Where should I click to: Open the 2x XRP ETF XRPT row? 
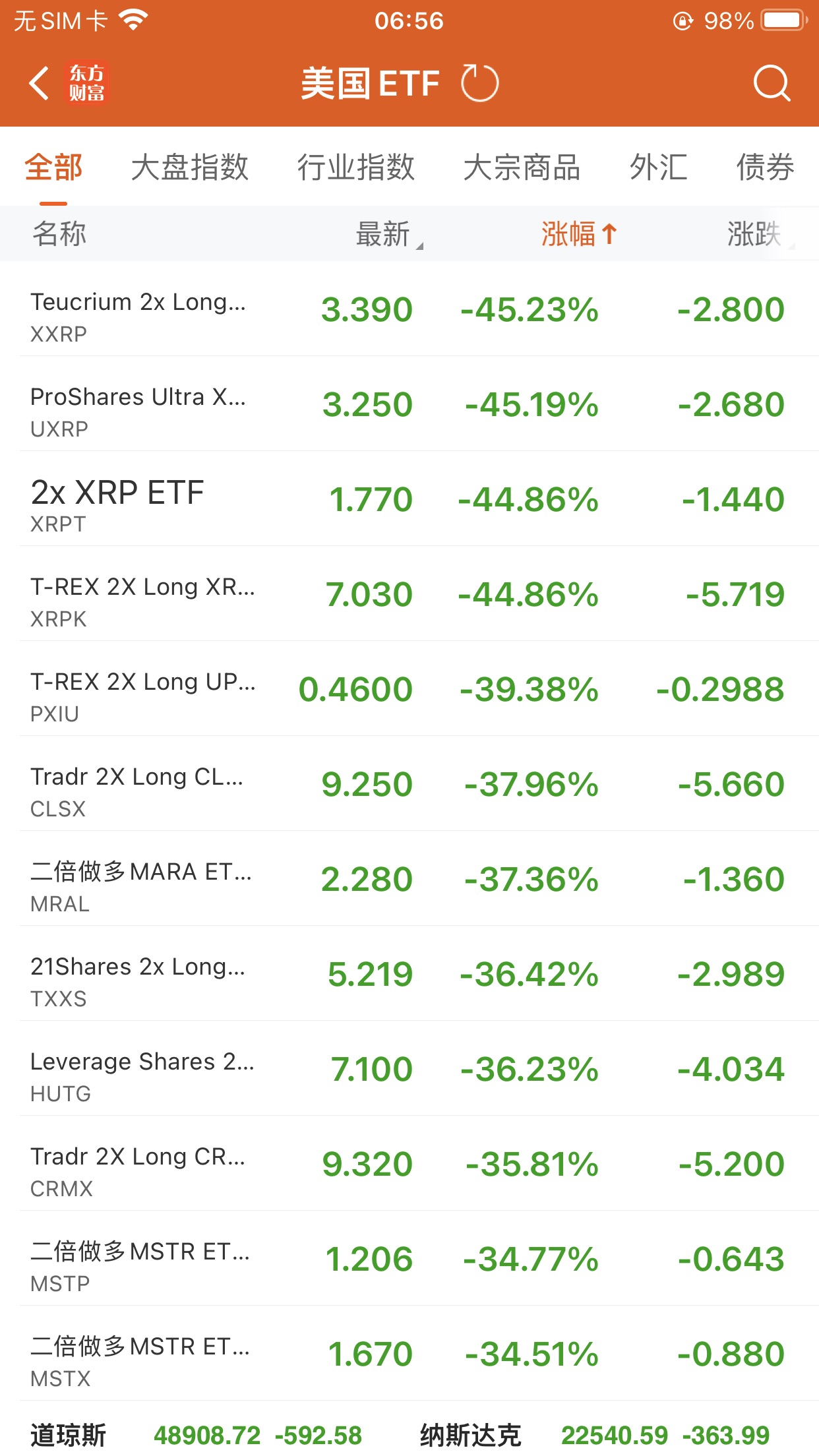point(409,500)
